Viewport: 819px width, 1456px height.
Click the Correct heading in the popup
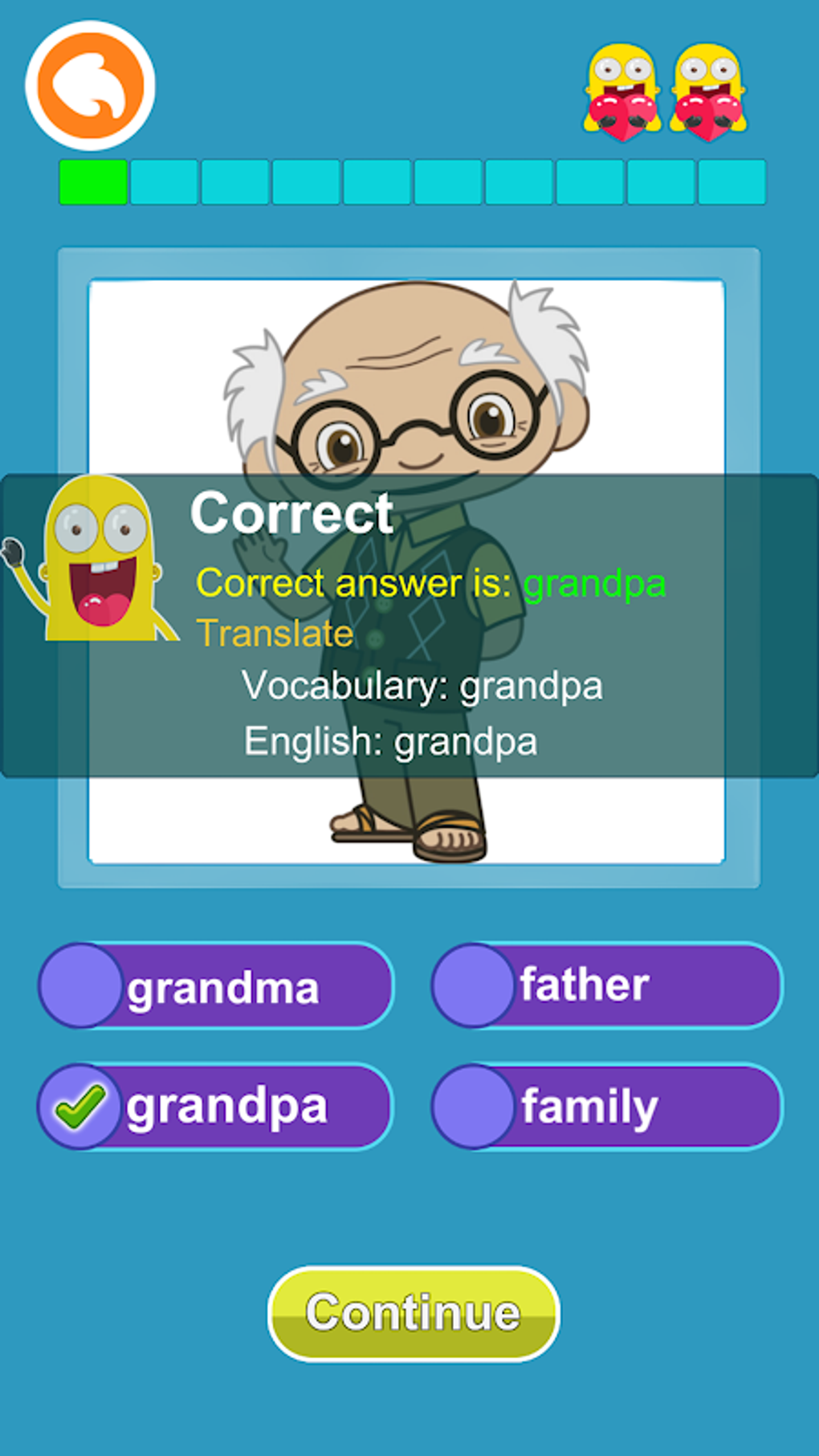292,511
